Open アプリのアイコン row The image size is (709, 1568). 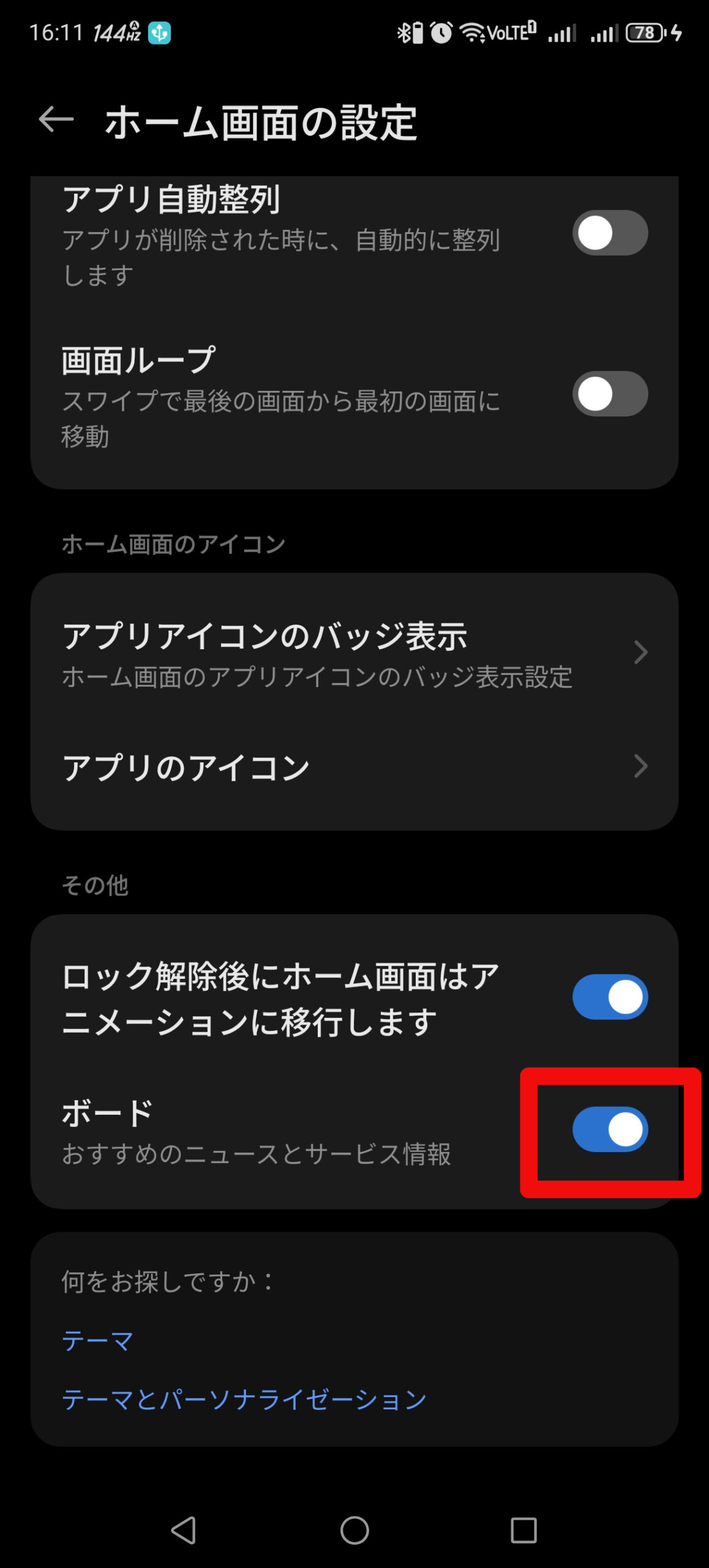354,767
